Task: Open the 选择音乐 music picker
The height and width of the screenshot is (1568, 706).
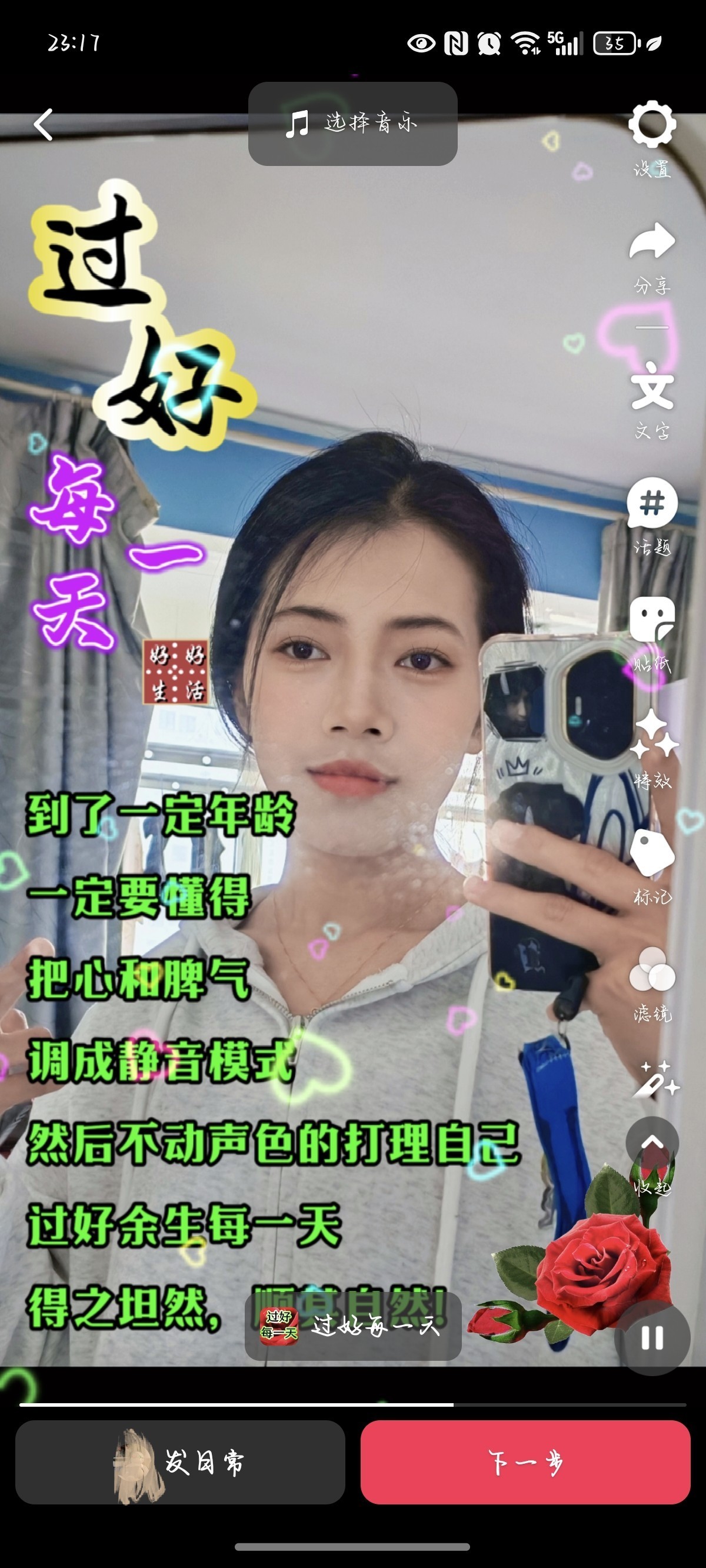Action: point(352,124)
